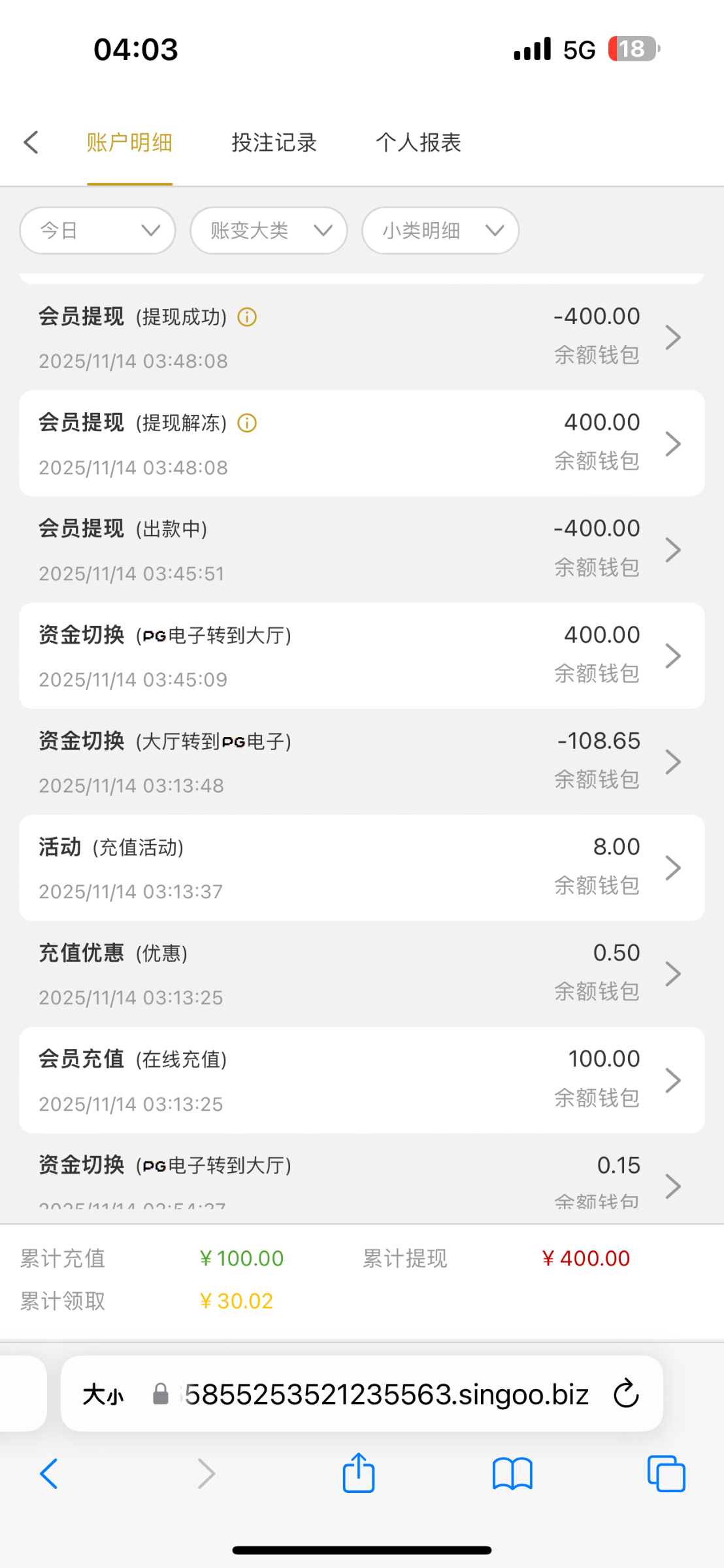Select the 账户明细 tab
724x1568 pixels.
coord(129,142)
